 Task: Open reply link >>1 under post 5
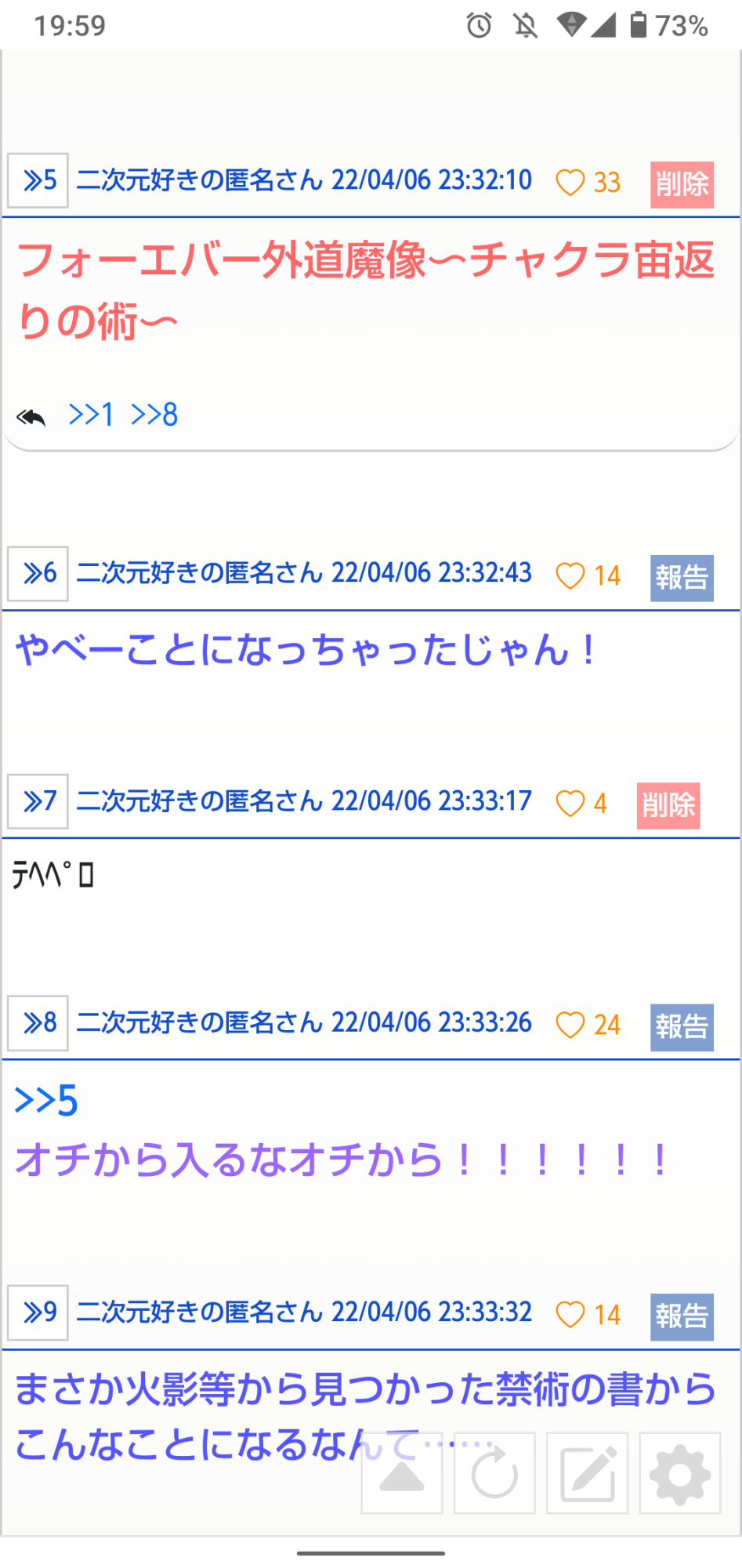91,414
